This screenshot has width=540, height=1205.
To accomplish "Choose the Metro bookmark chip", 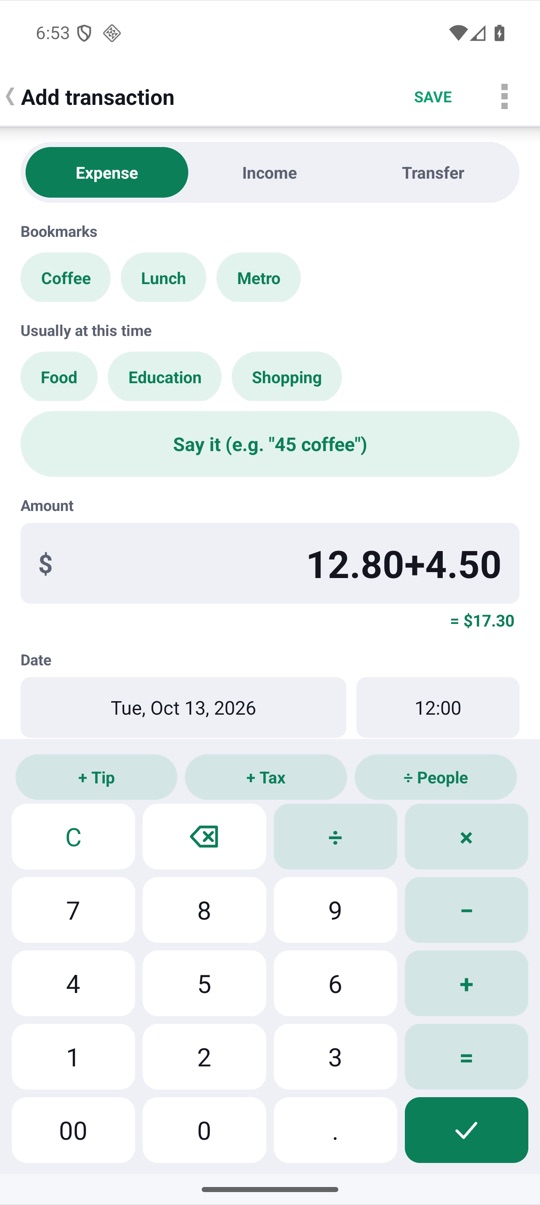I will click(x=259, y=278).
